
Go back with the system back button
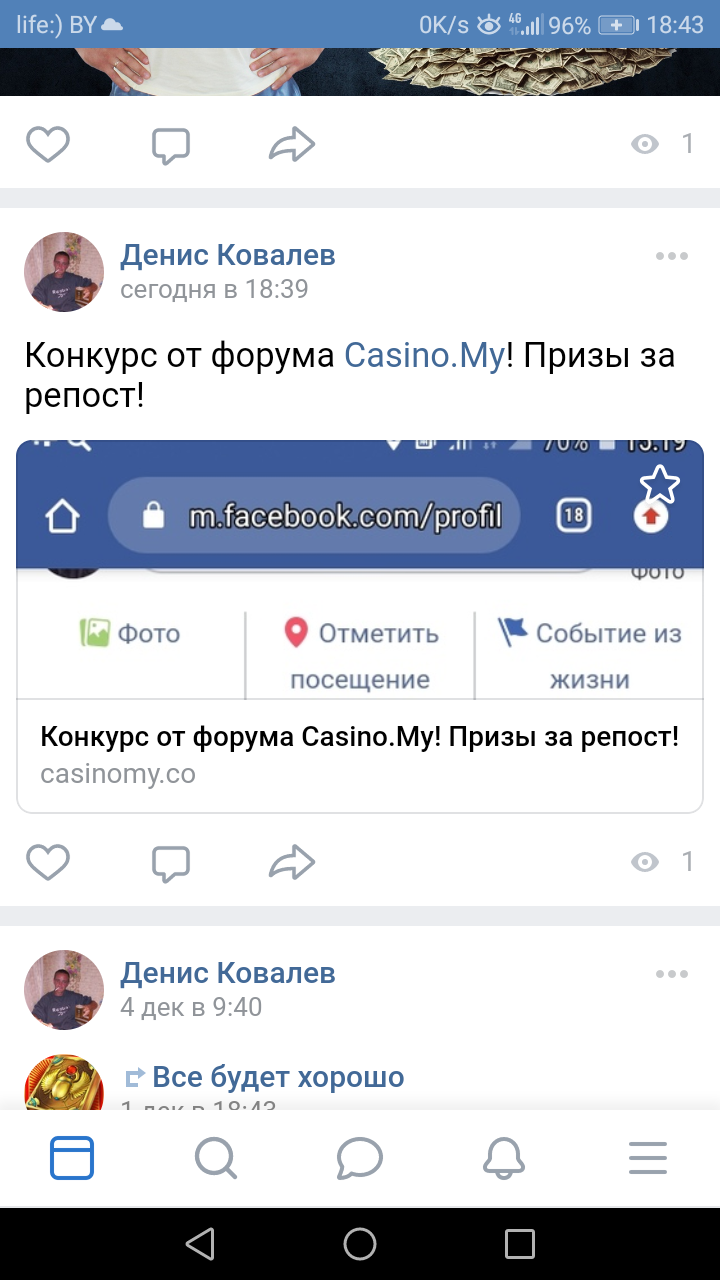[x=200, y=1243]
